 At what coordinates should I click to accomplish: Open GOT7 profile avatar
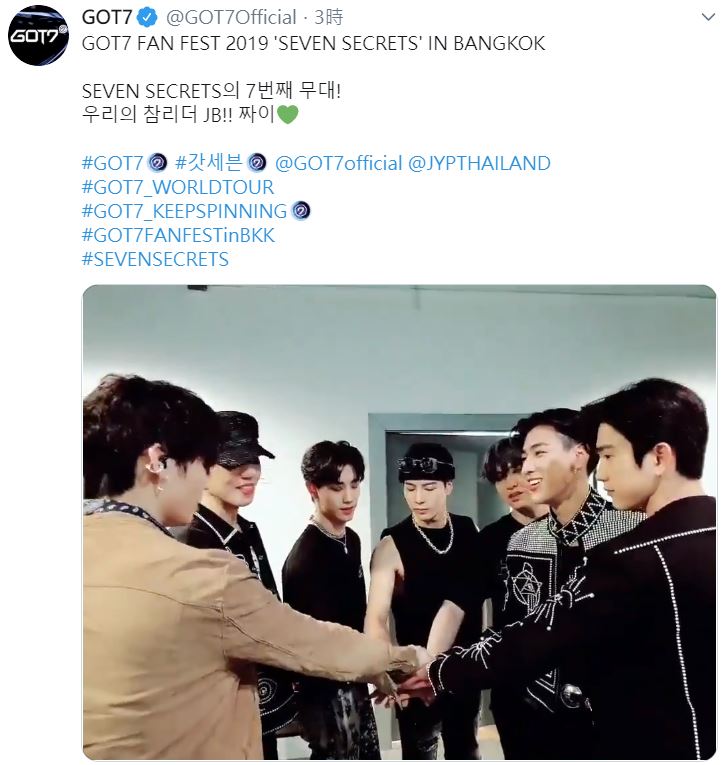pyautogui.click(x=39, y=37)
